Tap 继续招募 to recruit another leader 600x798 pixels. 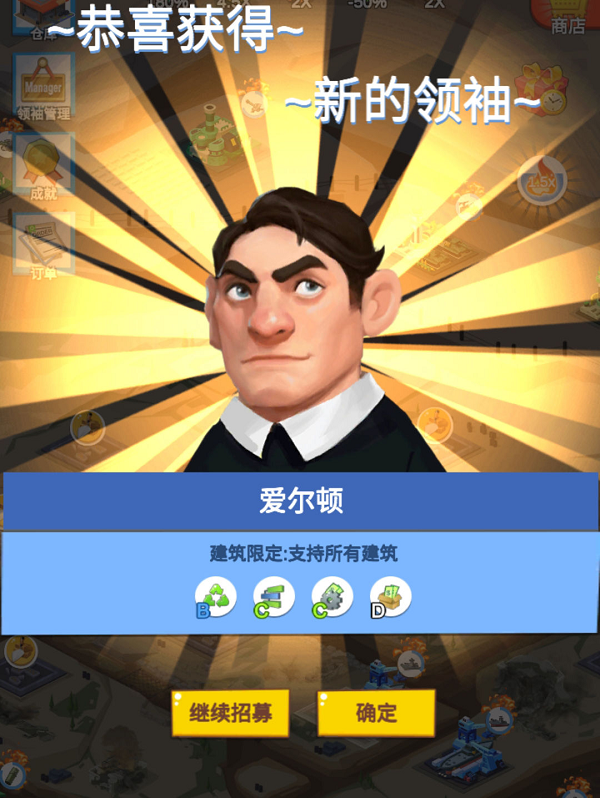pyautogui.click(x=230, y=713)
